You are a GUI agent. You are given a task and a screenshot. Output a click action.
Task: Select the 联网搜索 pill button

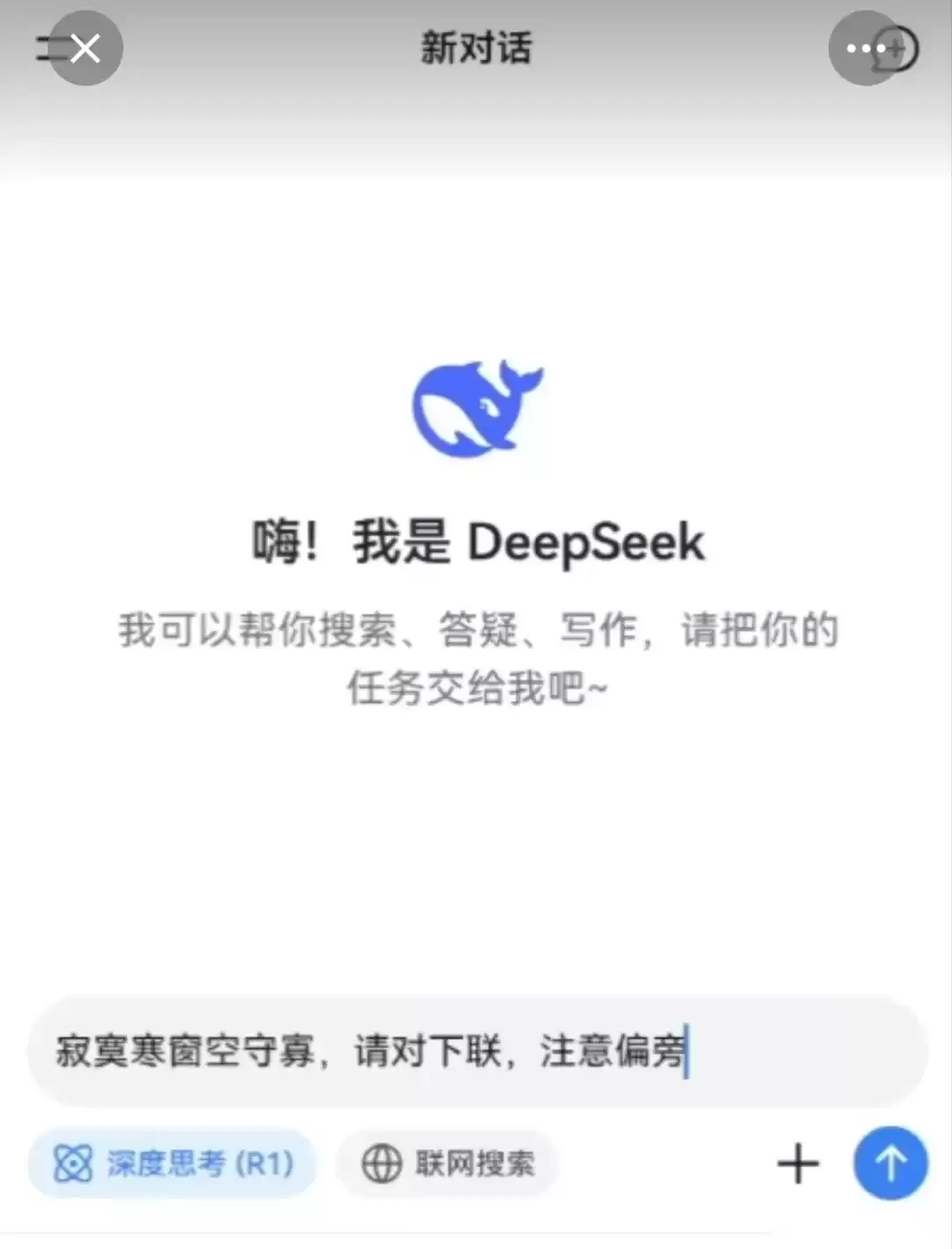coord(447,1164)
